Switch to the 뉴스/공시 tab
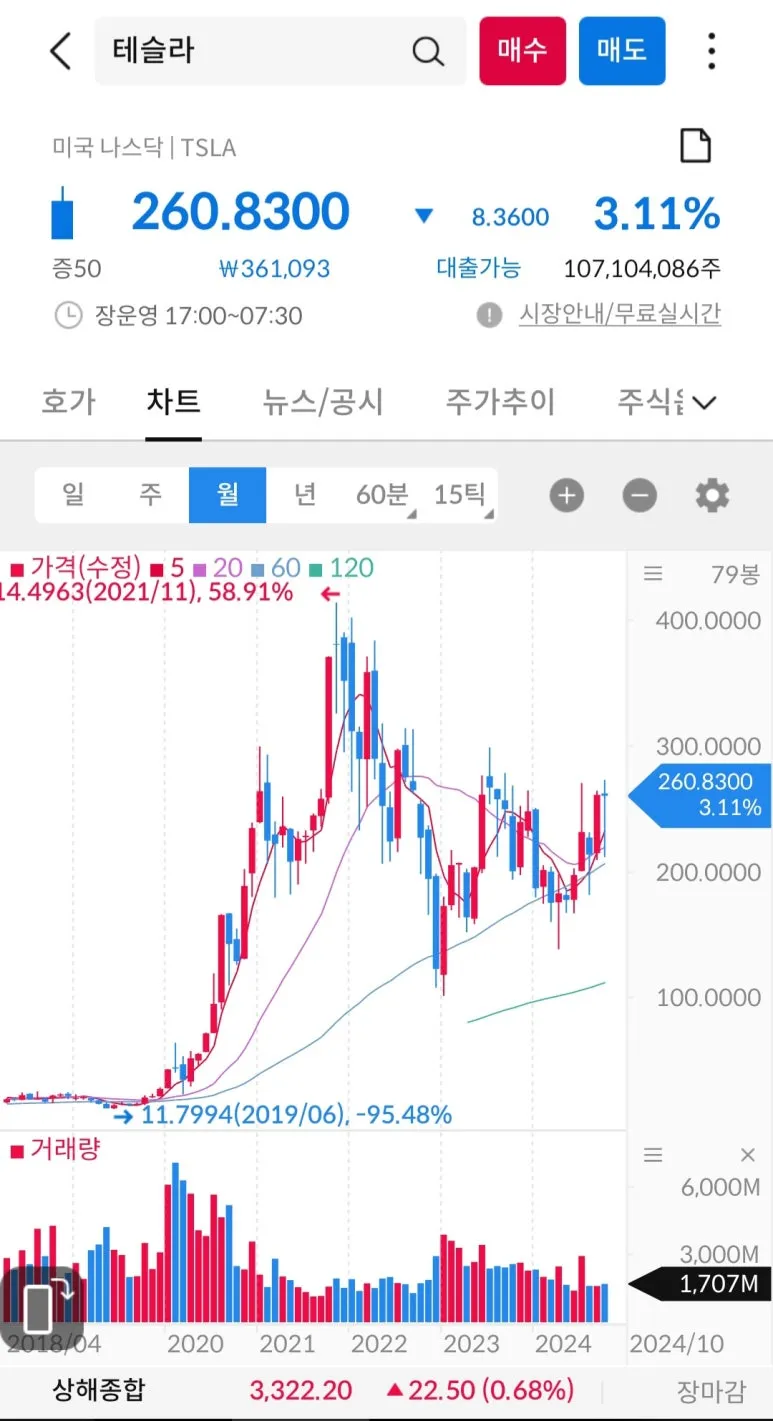Screen dimensions: 773x1421 click(x=323, y=402)
